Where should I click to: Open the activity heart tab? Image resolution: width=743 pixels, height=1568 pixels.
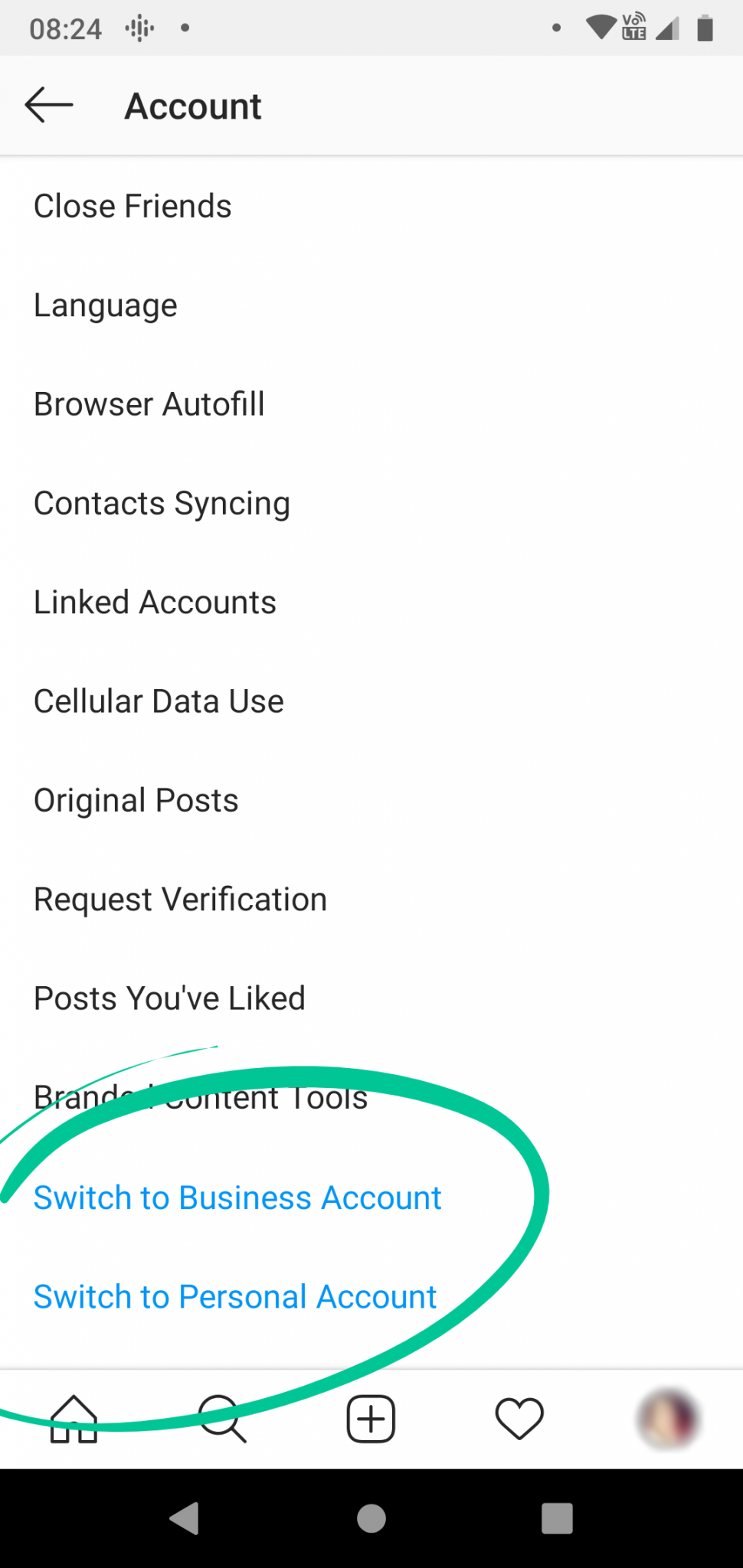point(519,1419)
